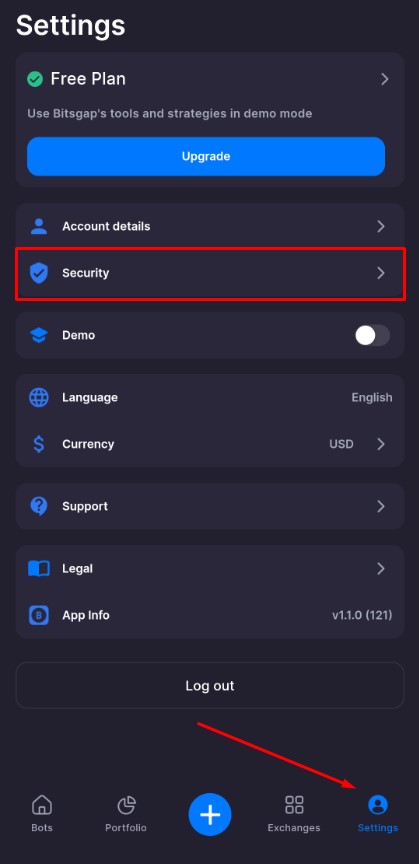Switch to the Bots tab
419x864 pixels.
[x=41, y=813]
